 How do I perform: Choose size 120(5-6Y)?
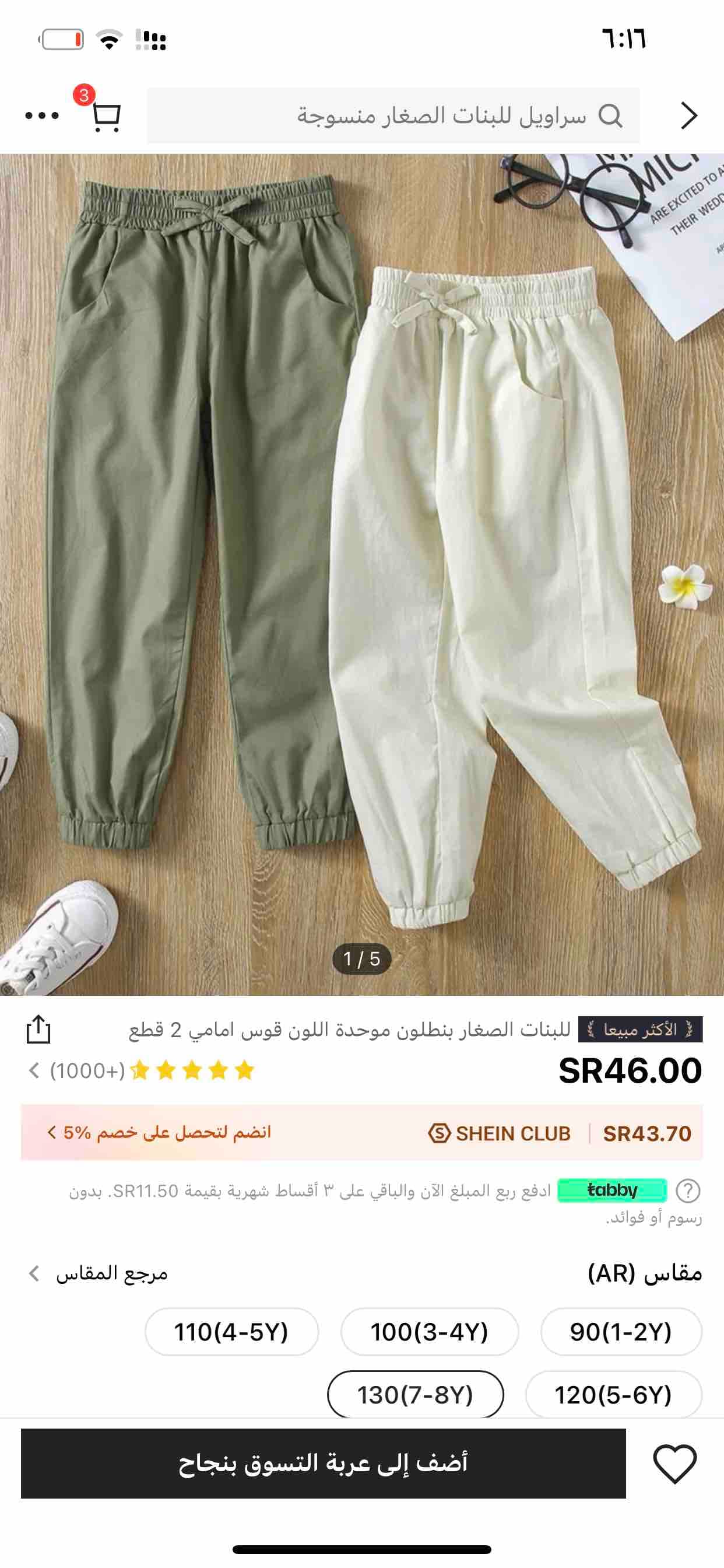pos(613,1395)
